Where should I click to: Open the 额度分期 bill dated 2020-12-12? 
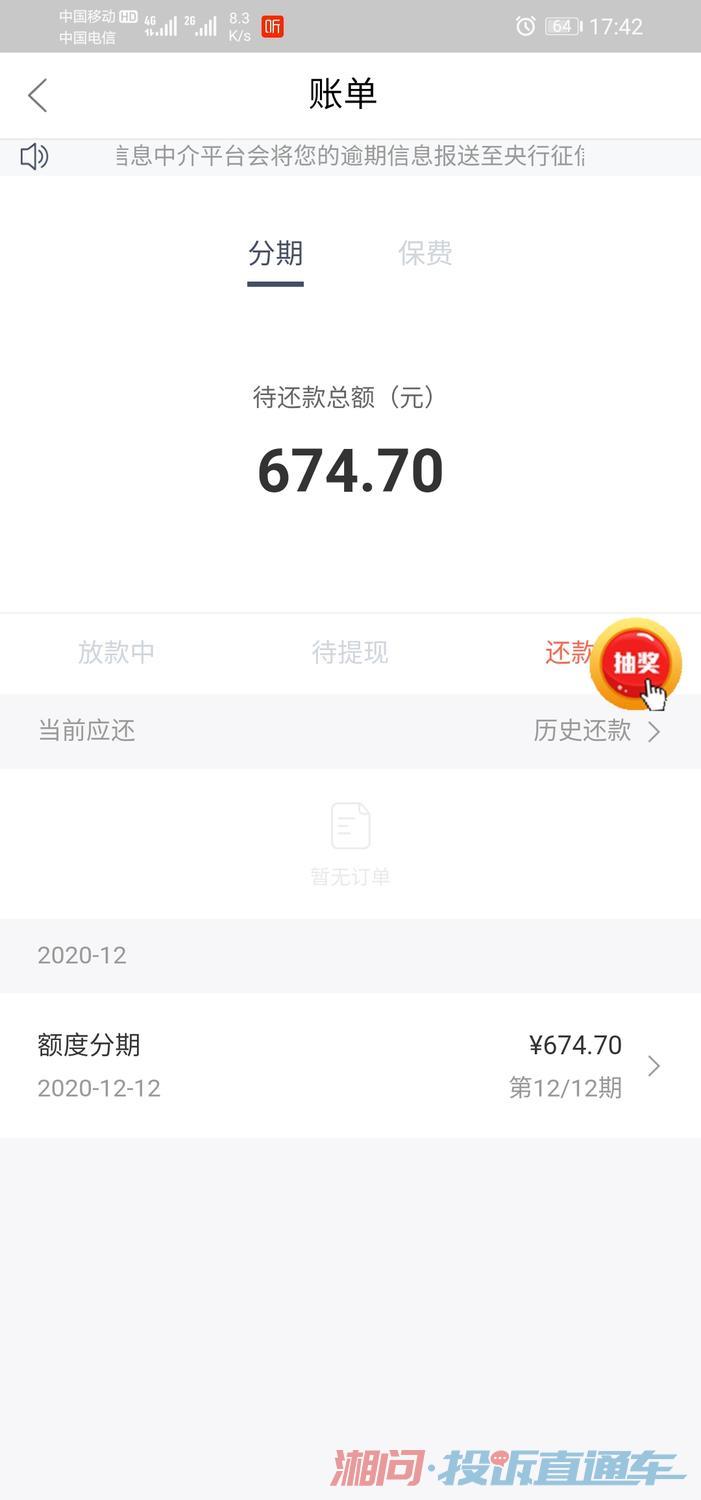coord(350,1066)
